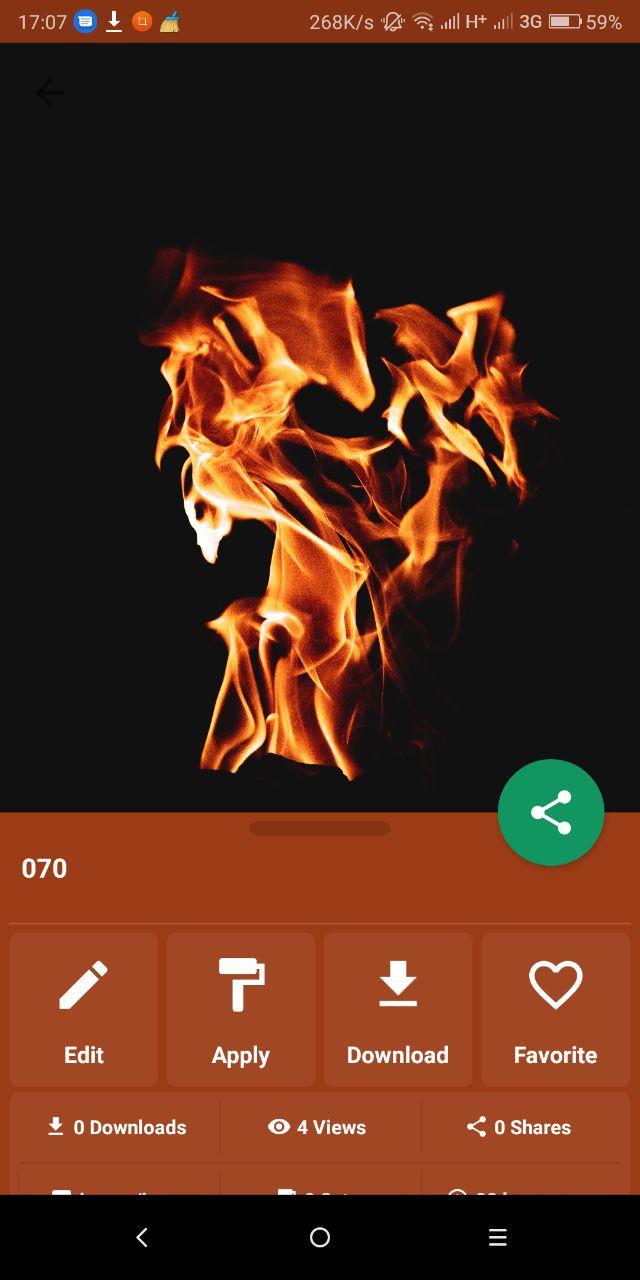This screenshot has width=640, height=1280.
Task: Open the flame wallpaper image full view
Action: (x=320, y=428)
